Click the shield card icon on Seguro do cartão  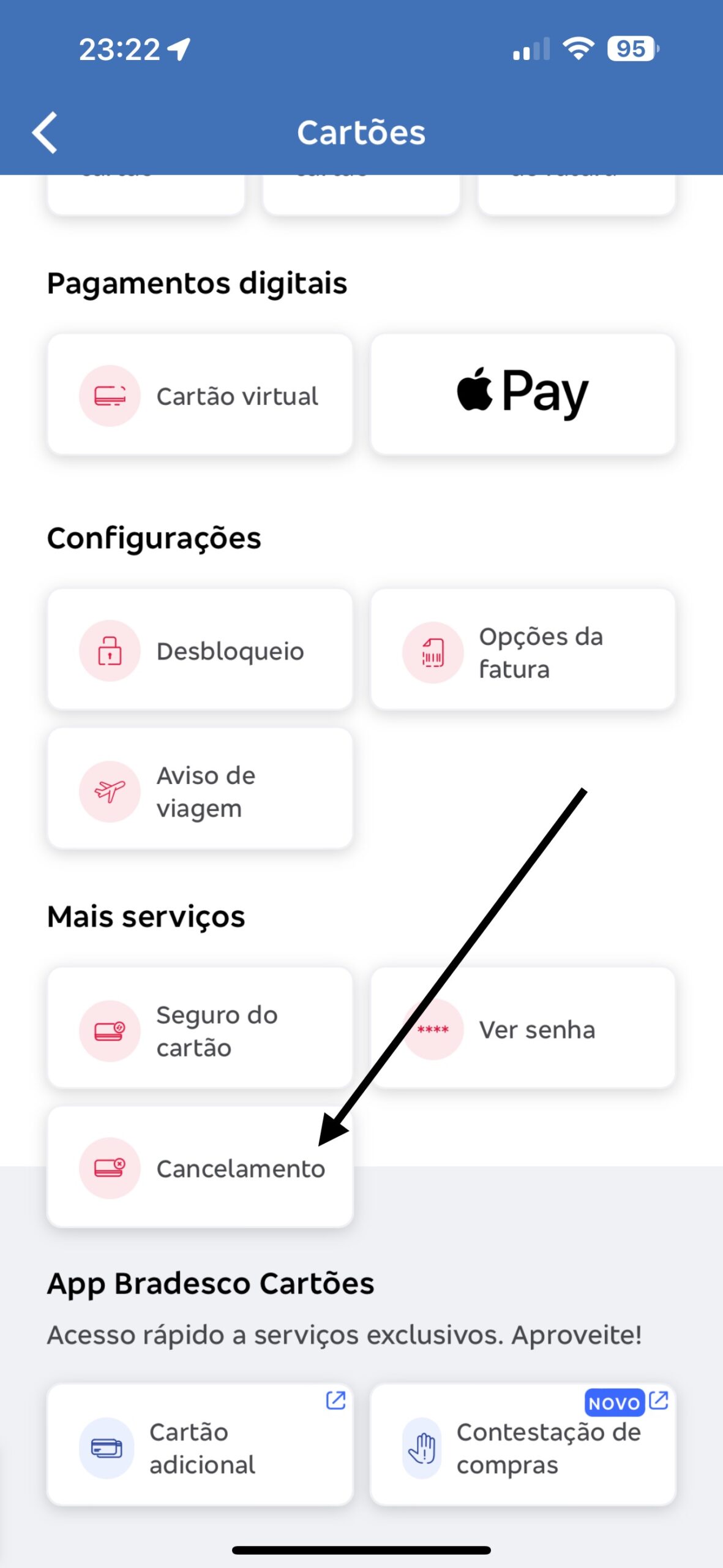click(110, 1030)
